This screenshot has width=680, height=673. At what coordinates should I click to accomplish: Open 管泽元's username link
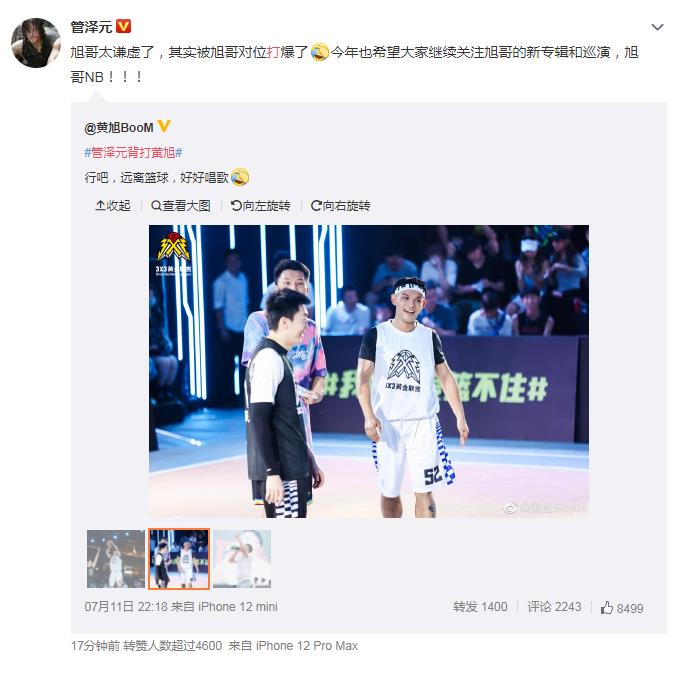(x=91, y=26)
